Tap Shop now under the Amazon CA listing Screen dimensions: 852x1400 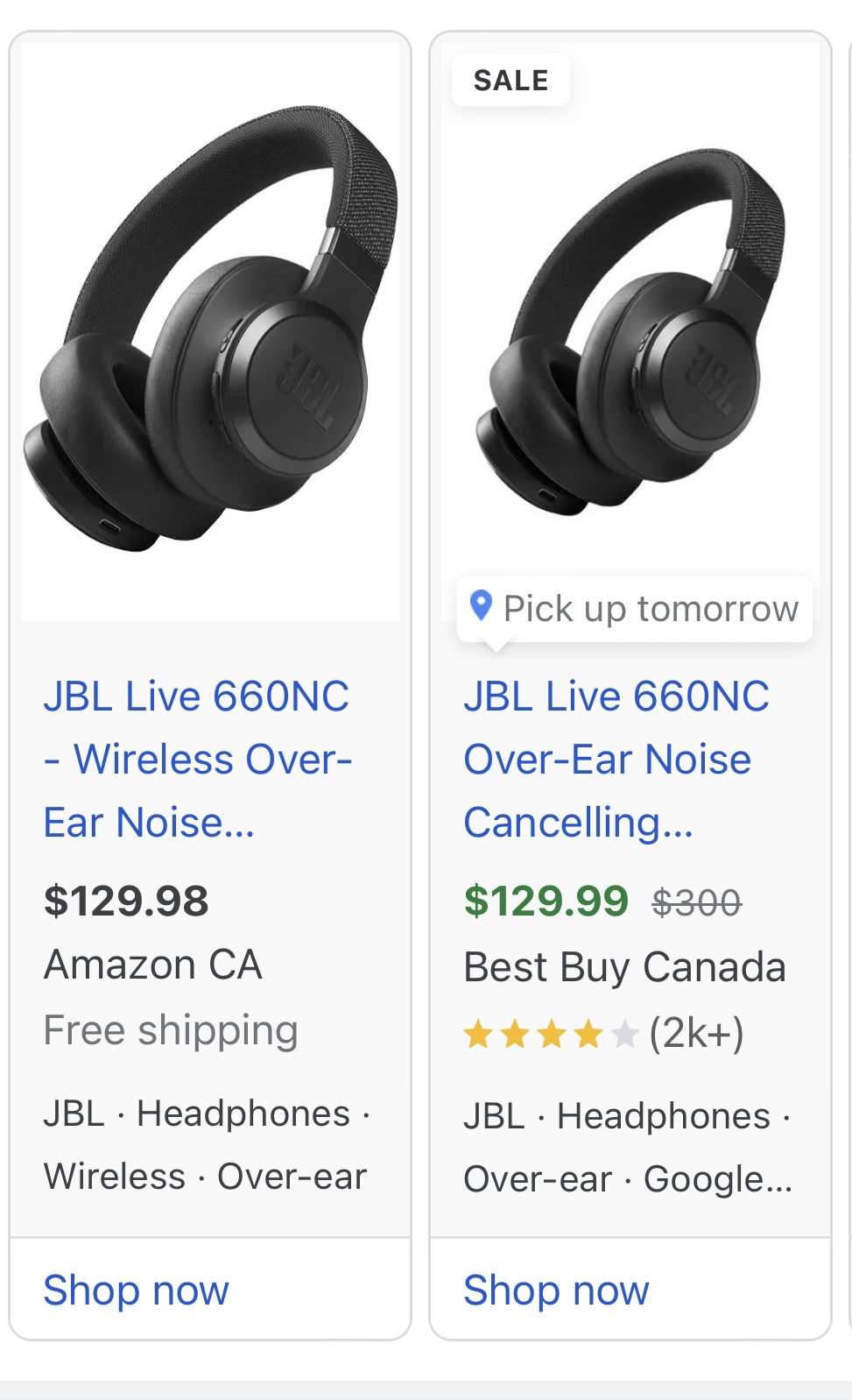(137, 1290)
